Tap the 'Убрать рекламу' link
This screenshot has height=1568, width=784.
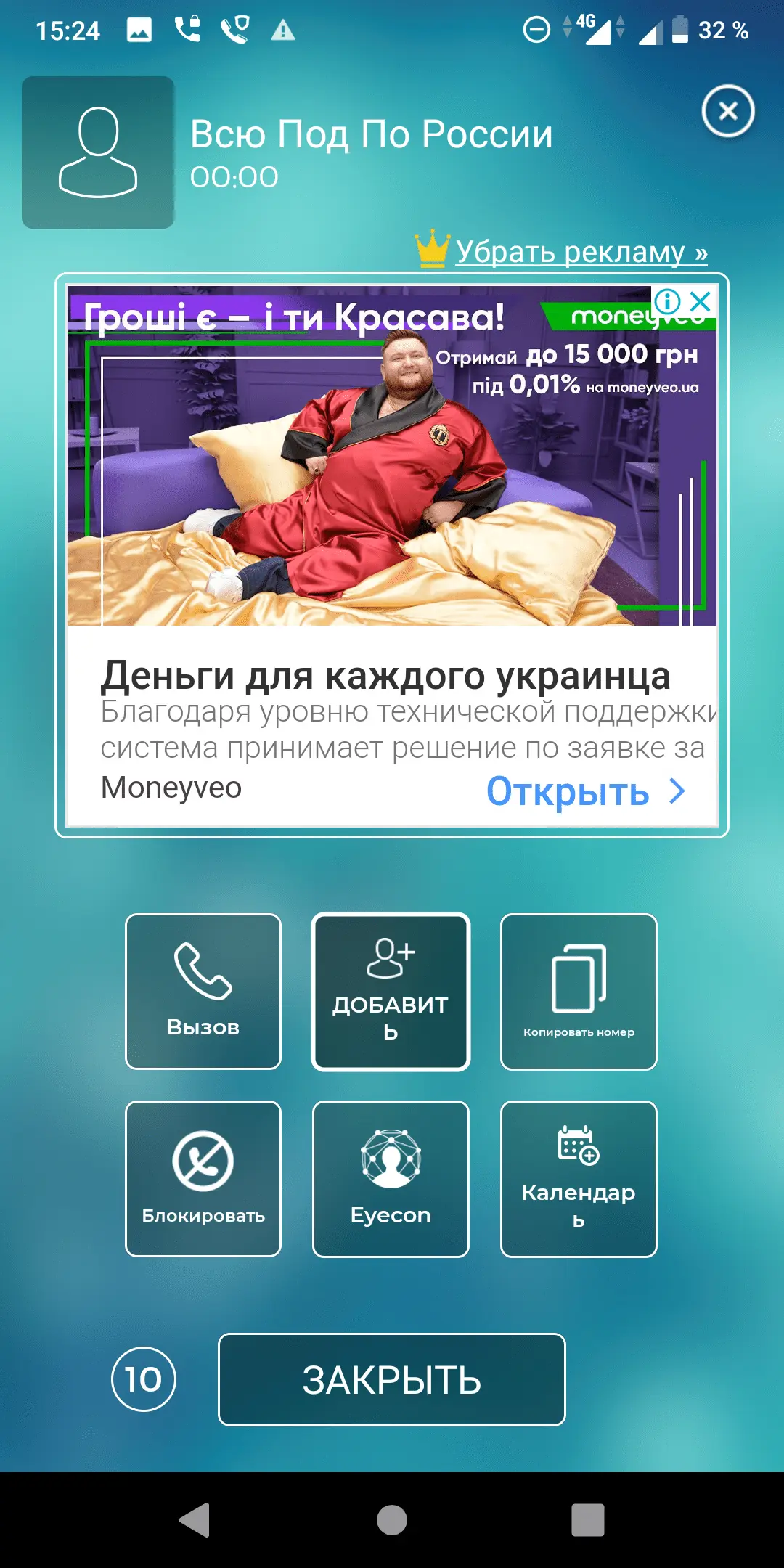pos(581,252)
